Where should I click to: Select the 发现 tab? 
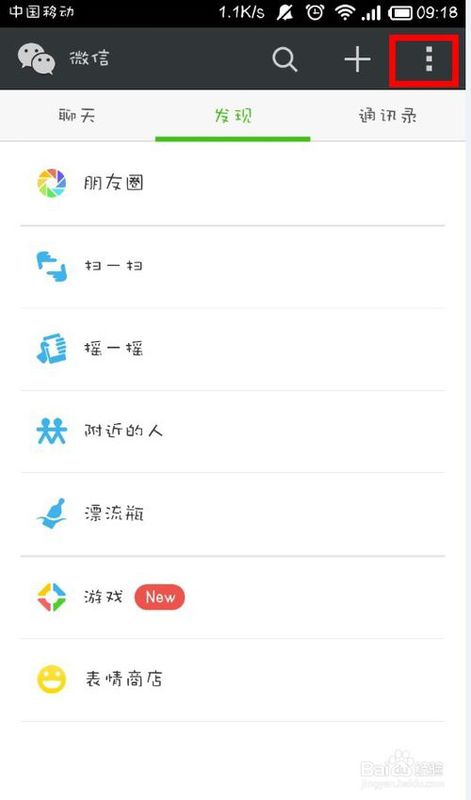(233, 116)
